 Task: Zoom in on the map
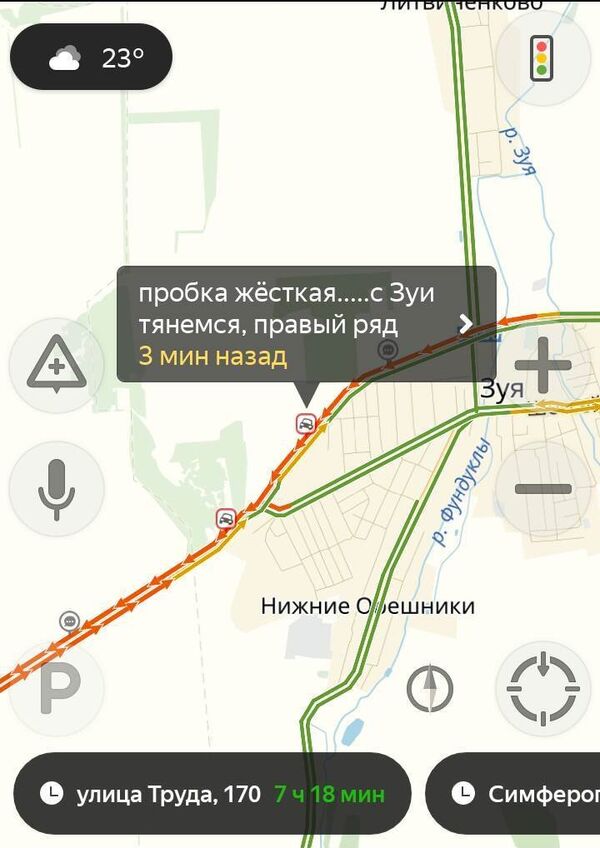pyautogui.click(x=543, y=367)
